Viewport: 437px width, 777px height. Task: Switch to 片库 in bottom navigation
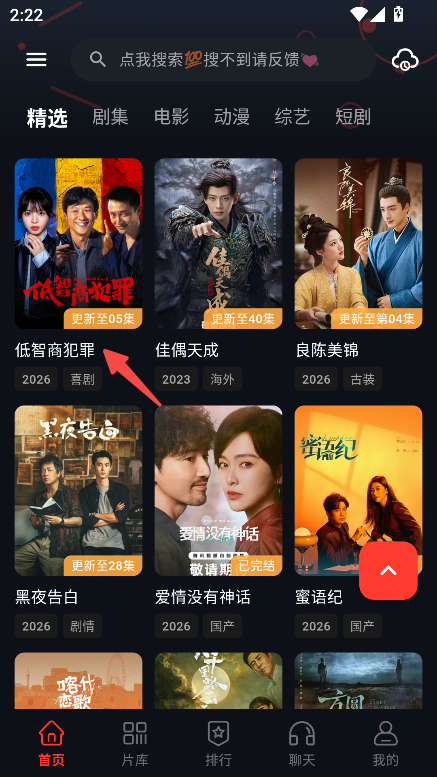tap(135, 743)
